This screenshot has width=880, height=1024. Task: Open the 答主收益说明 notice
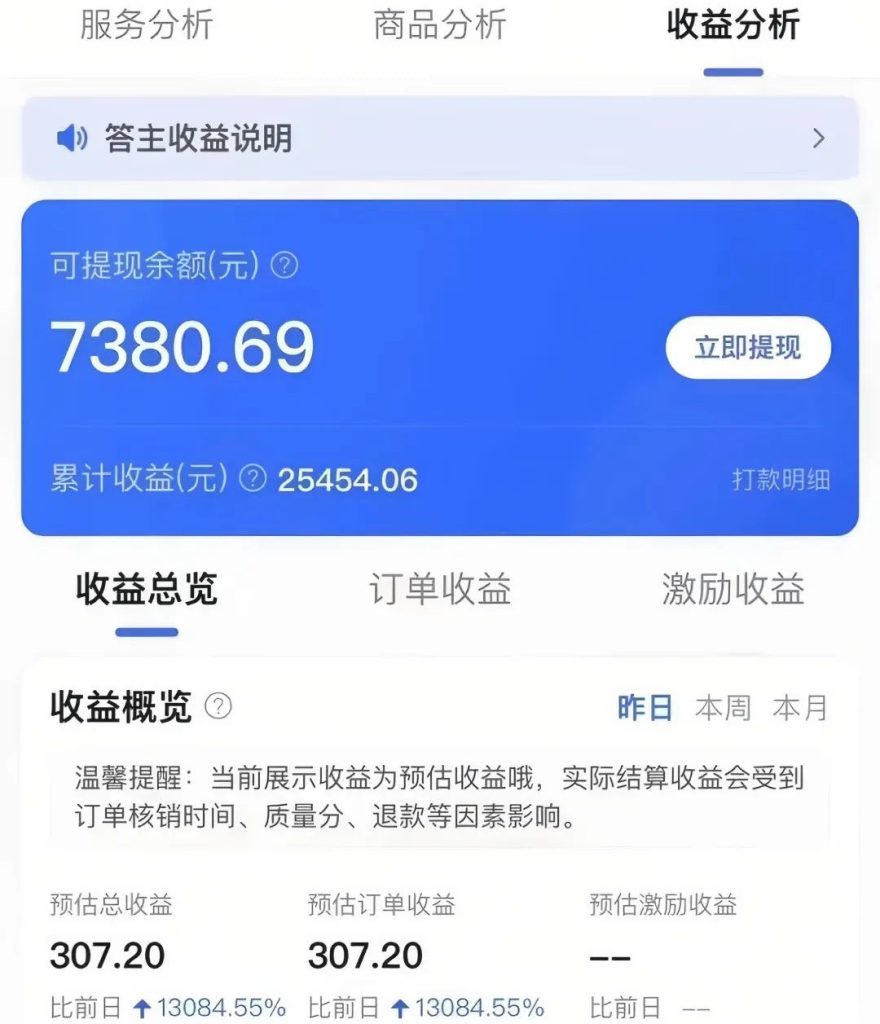click(x=440, y=139)
